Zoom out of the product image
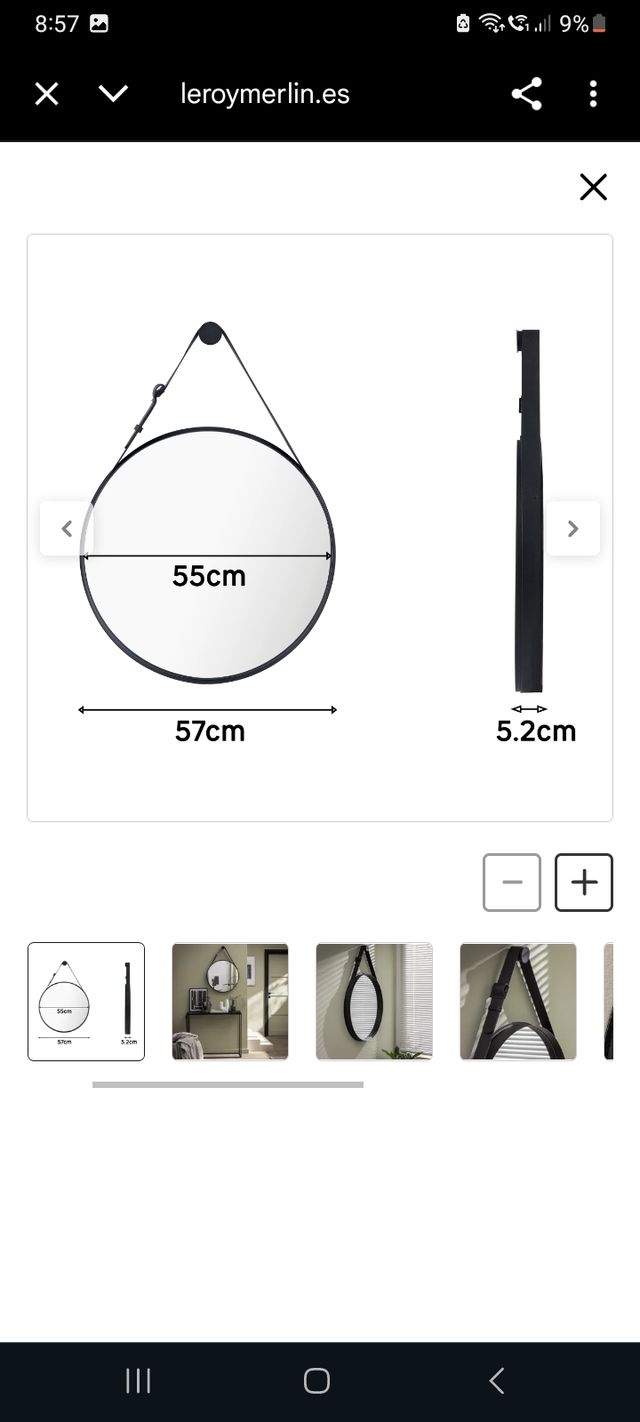The width and height of the screenshot is (640, 1422). 512,882
